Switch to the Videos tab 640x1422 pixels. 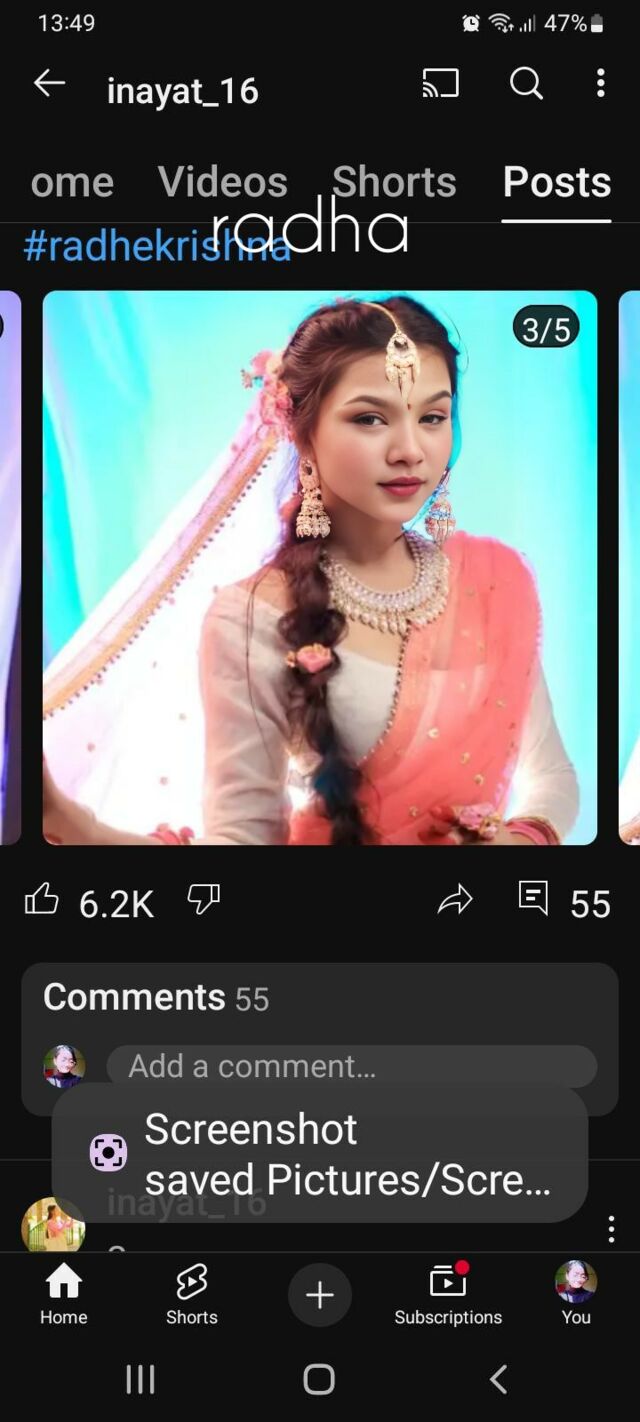click(x=222, y=182)
